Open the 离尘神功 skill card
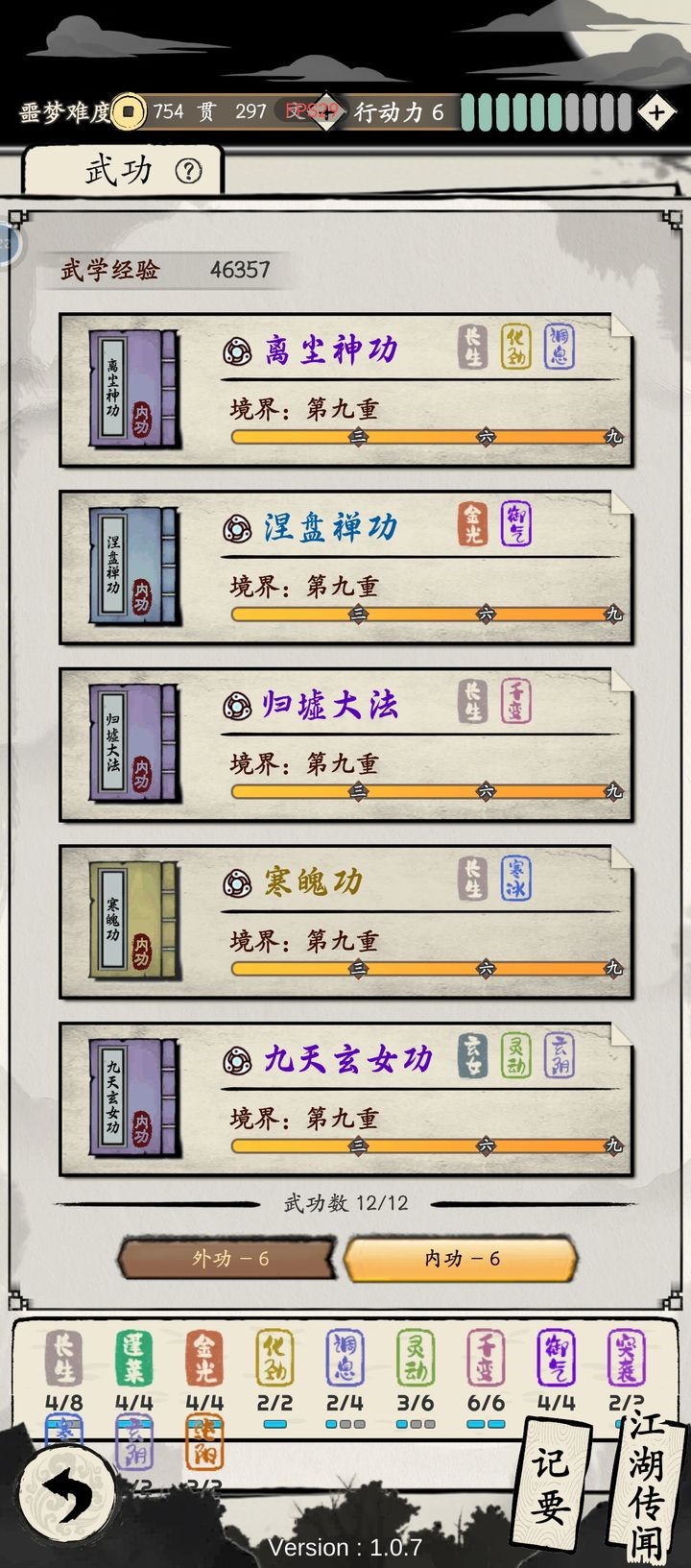 [346, 391]
